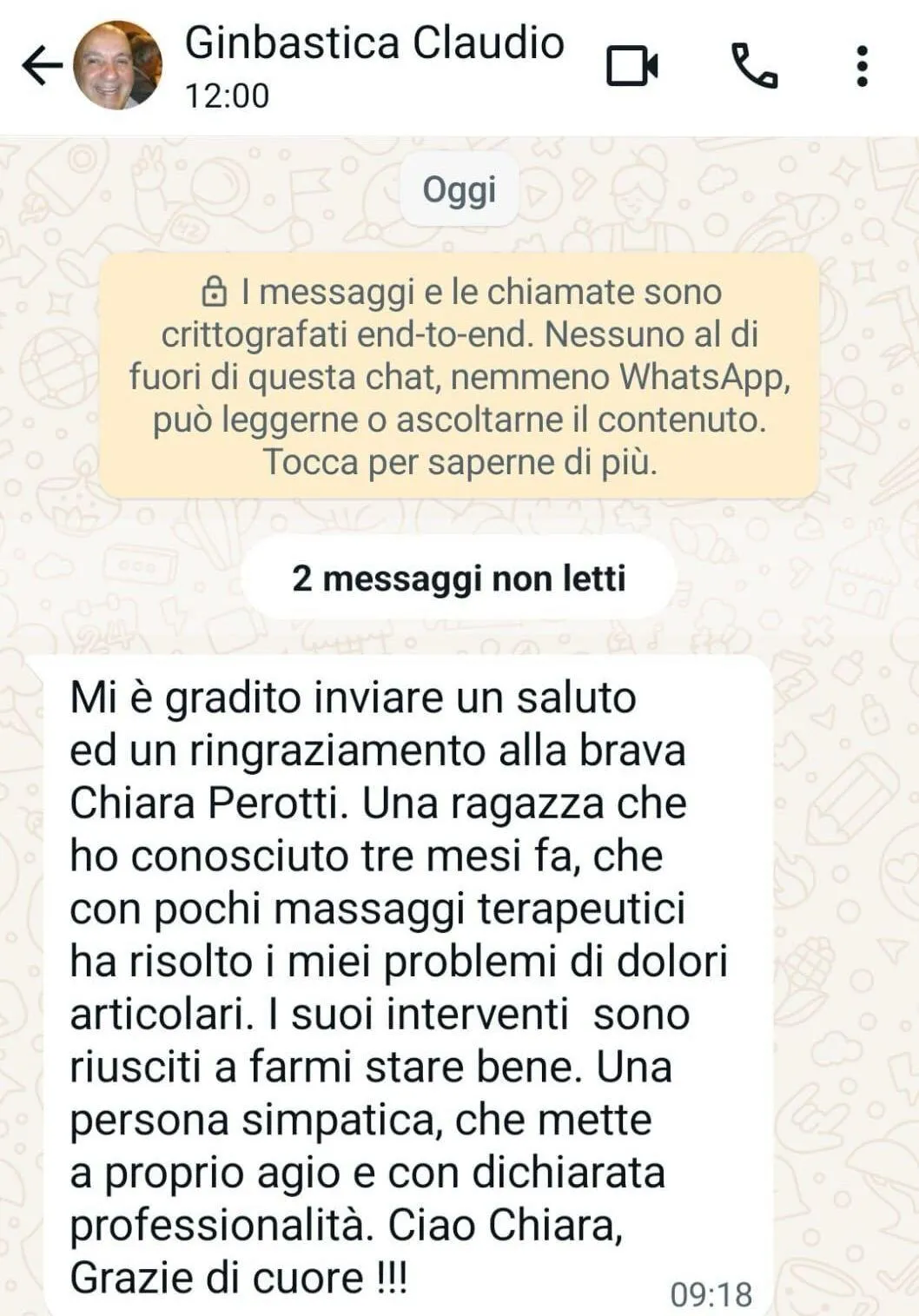Start a video call with Ginbastica Claudio
The height and width of the screenshot is (1316, 919).
(x=631, y=66)
